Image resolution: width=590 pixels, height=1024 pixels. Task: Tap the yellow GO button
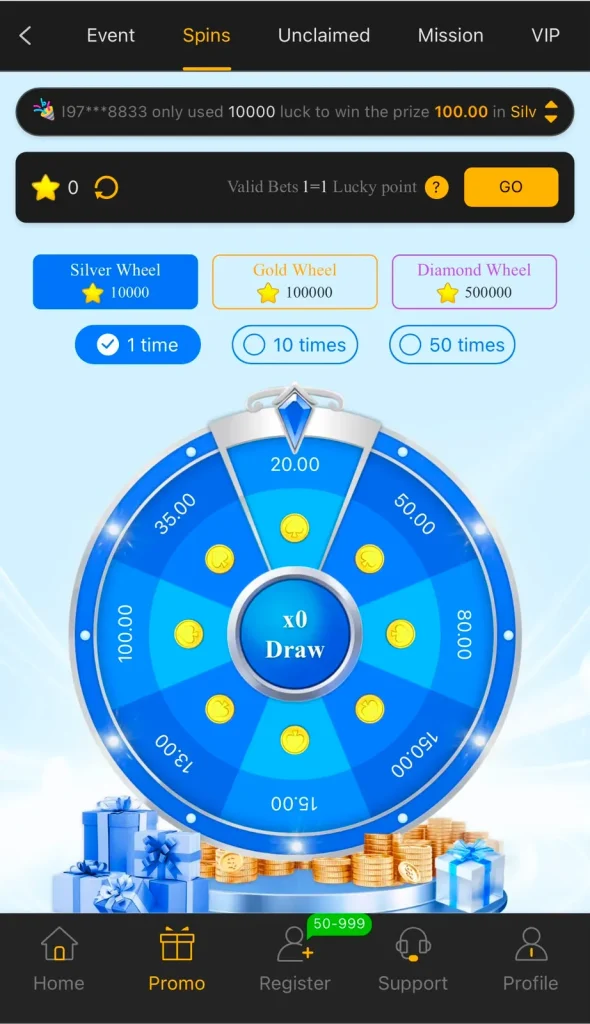(511, 187)
